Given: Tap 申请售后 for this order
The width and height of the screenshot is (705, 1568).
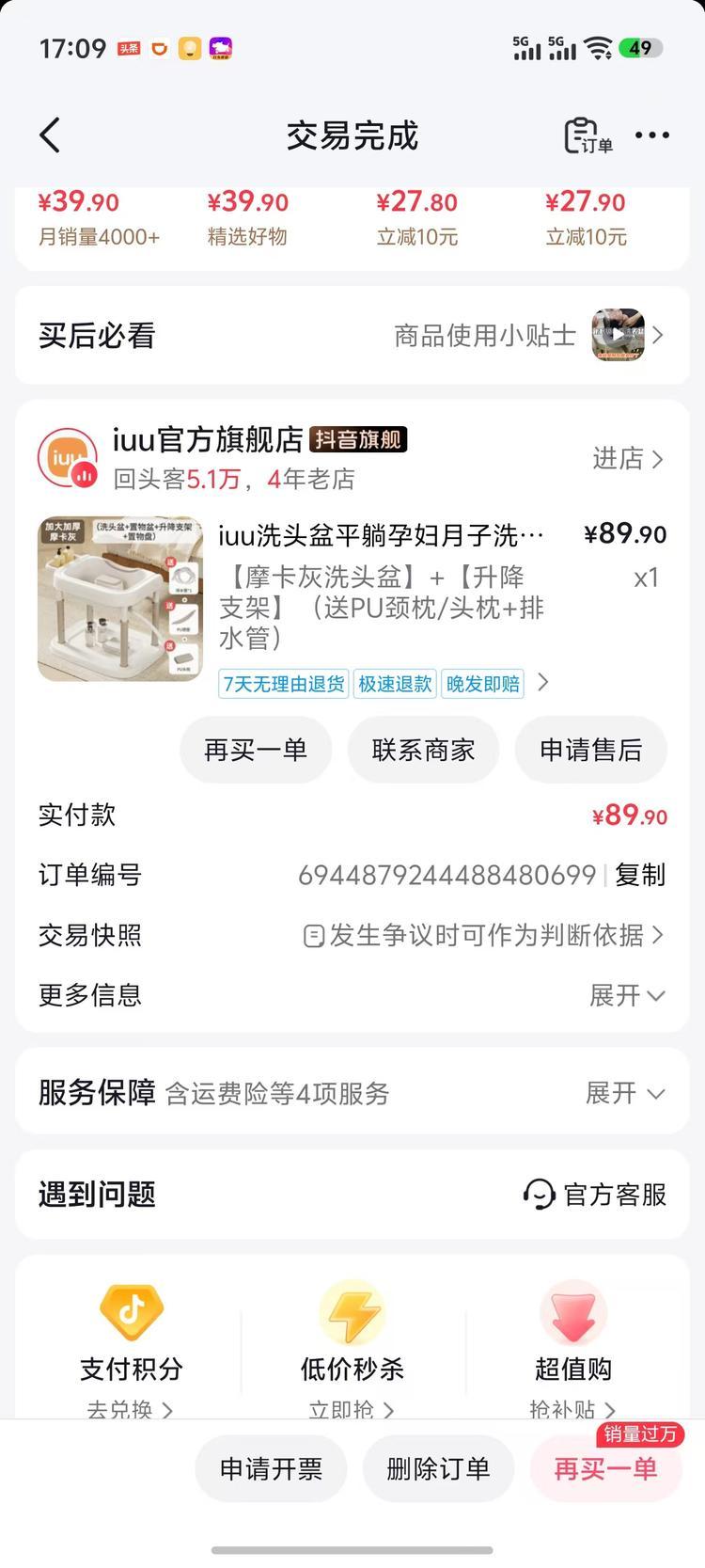Looking at the screenshot, I should [590, 750].
